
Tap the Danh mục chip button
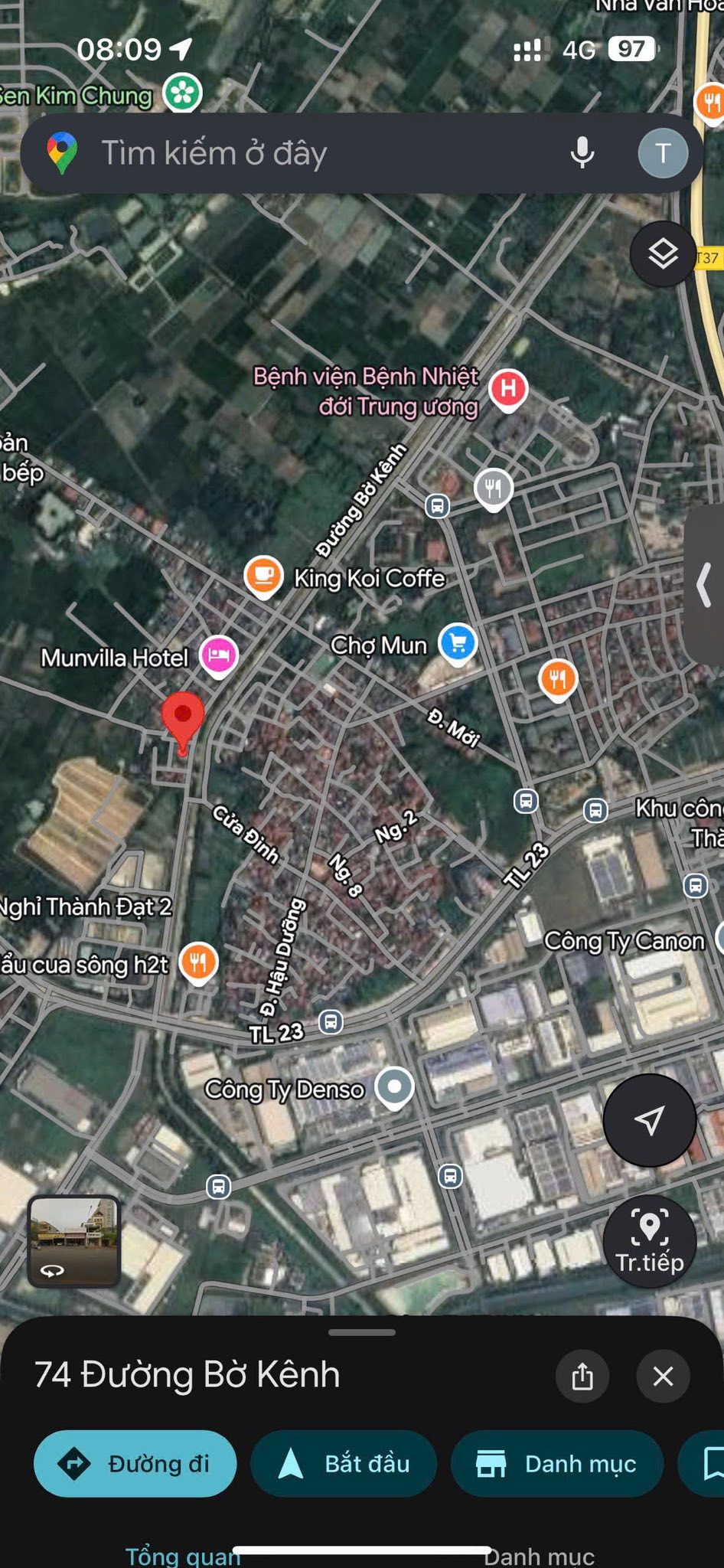pyautogui.click(x=556, y=1464)
